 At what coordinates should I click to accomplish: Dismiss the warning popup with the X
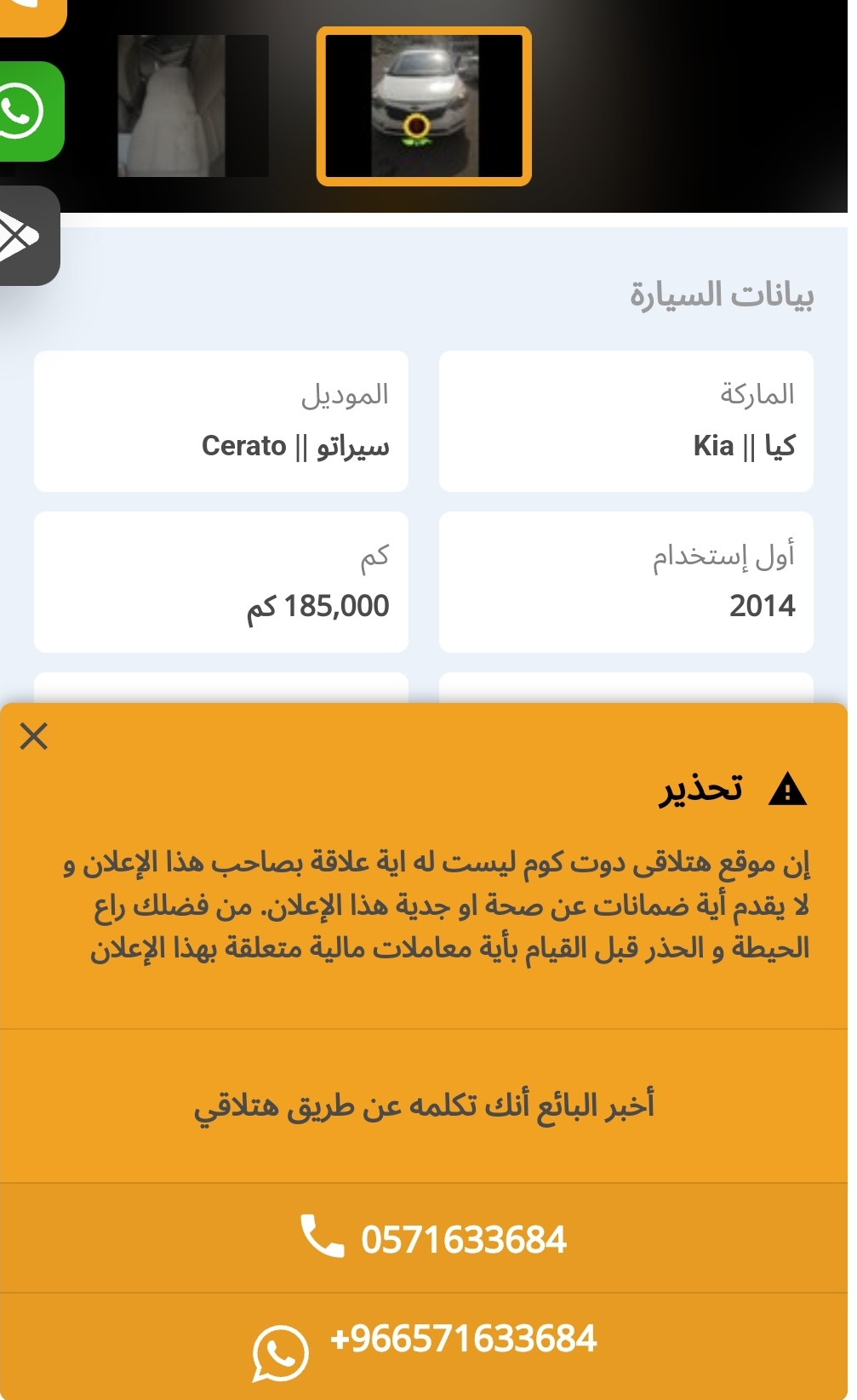point(34,736)
